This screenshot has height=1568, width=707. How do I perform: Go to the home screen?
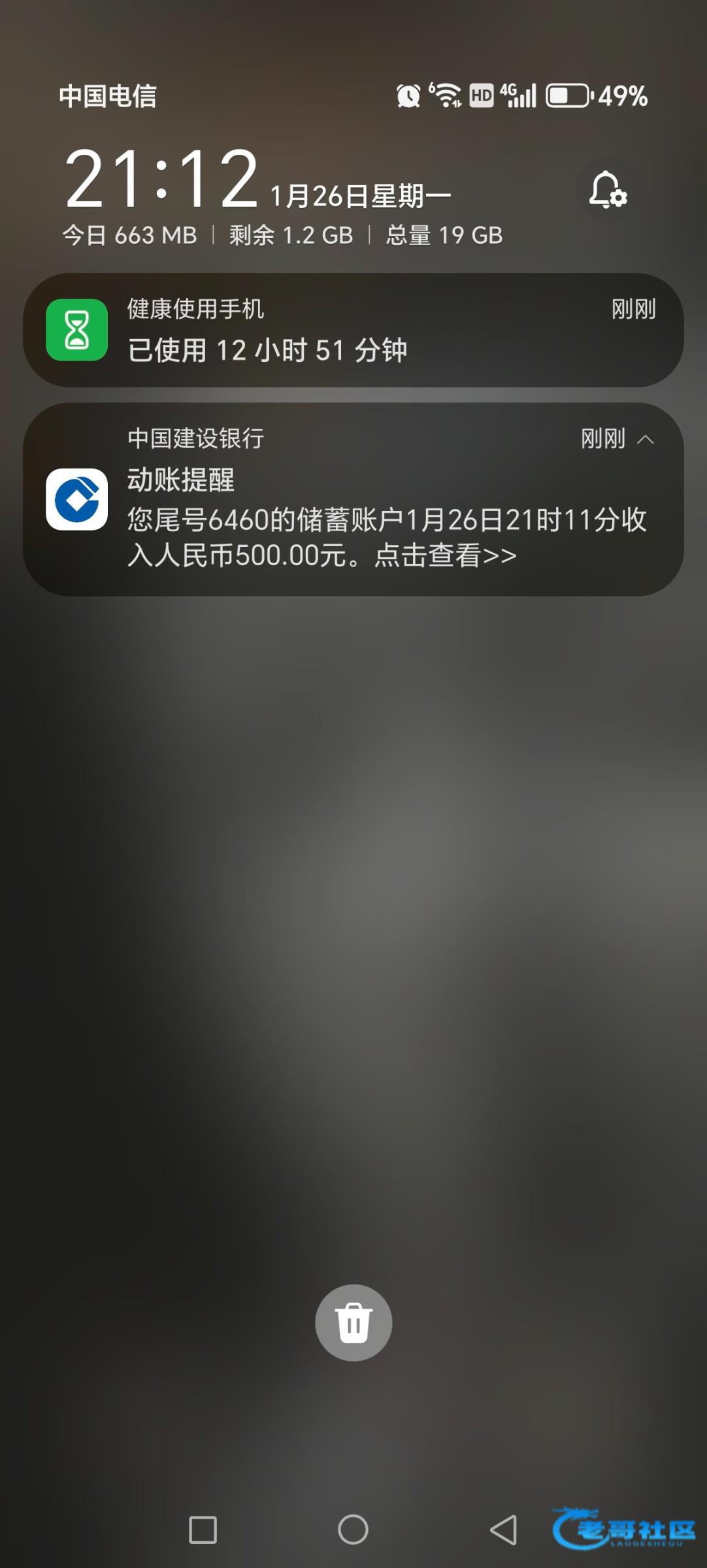353,1529
